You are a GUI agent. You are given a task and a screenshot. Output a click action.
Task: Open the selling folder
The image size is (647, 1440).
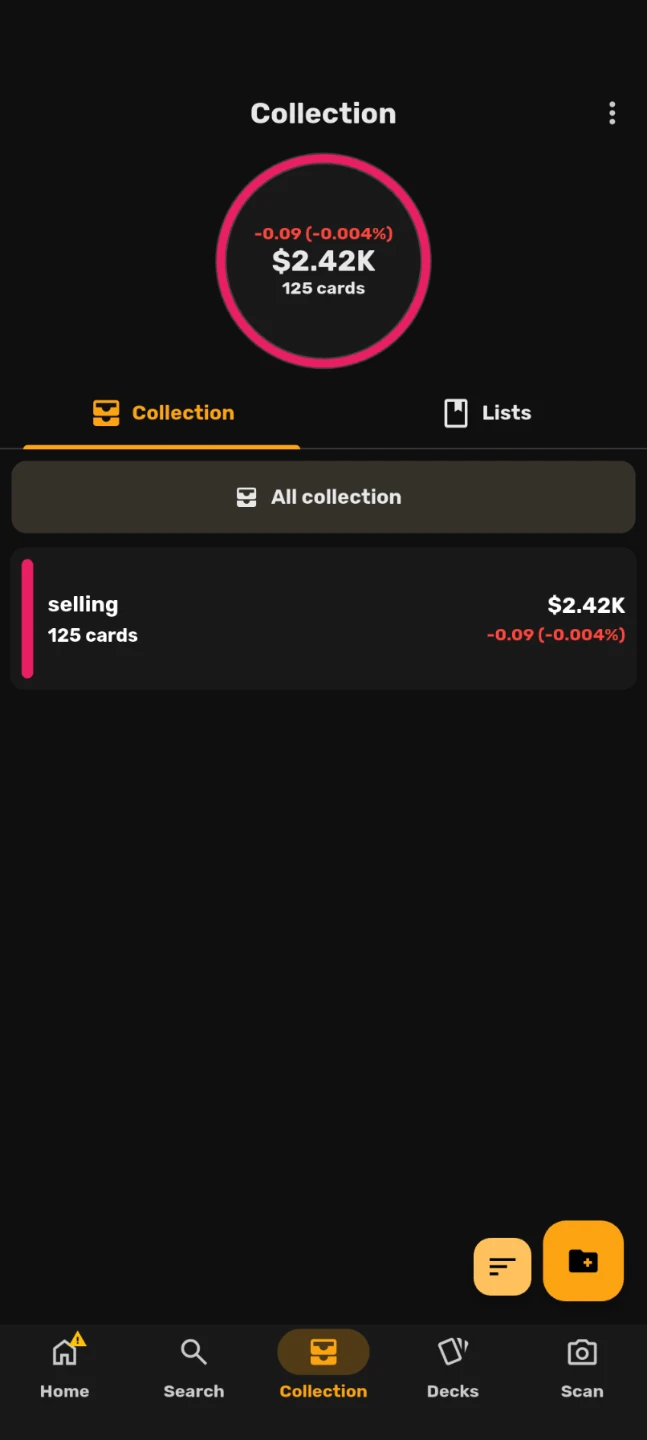tap(323, 618)
